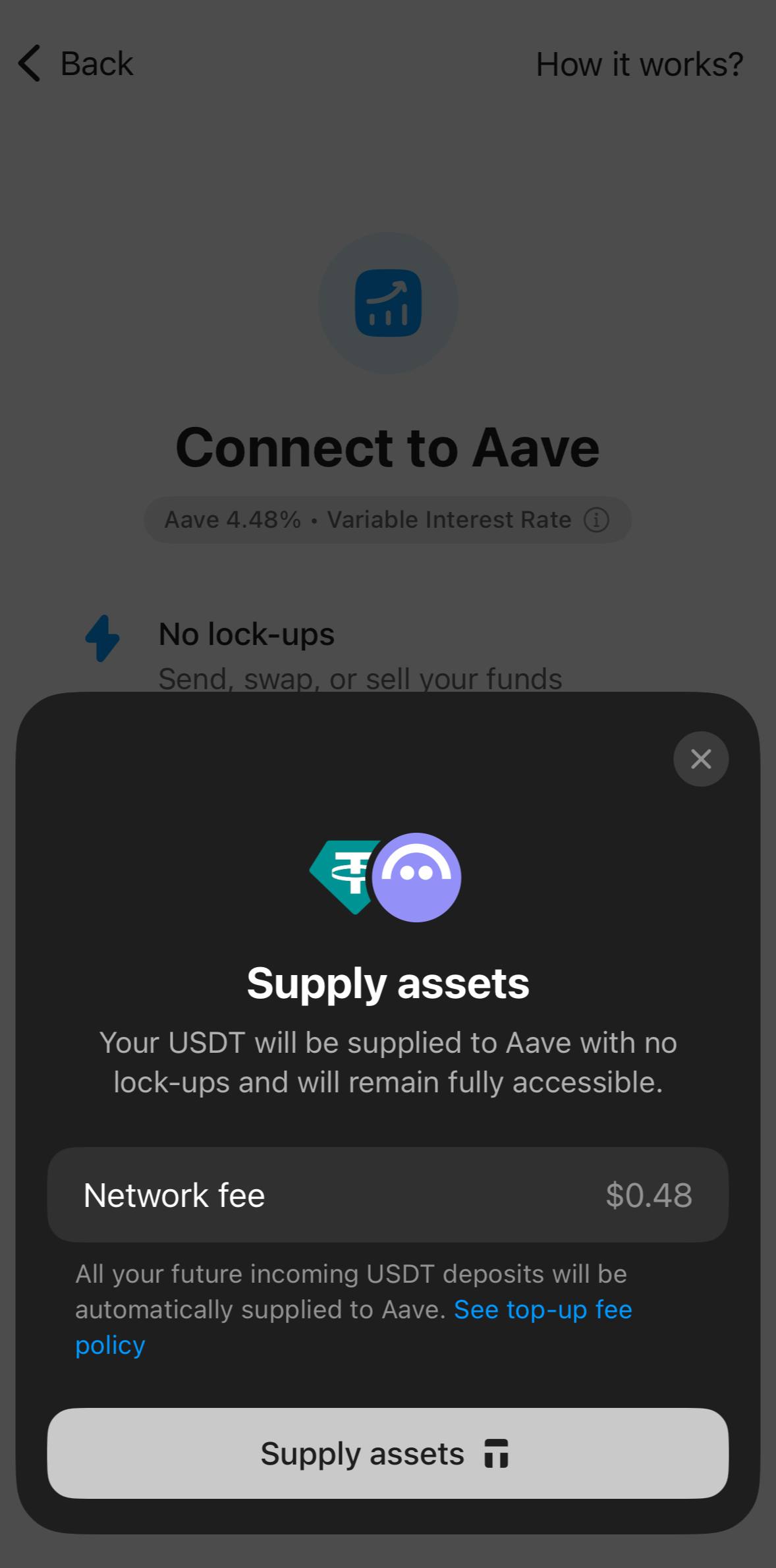Tap the Connect to Aave title
Viewport: 776px width, 1568px height.
[387, 447]
